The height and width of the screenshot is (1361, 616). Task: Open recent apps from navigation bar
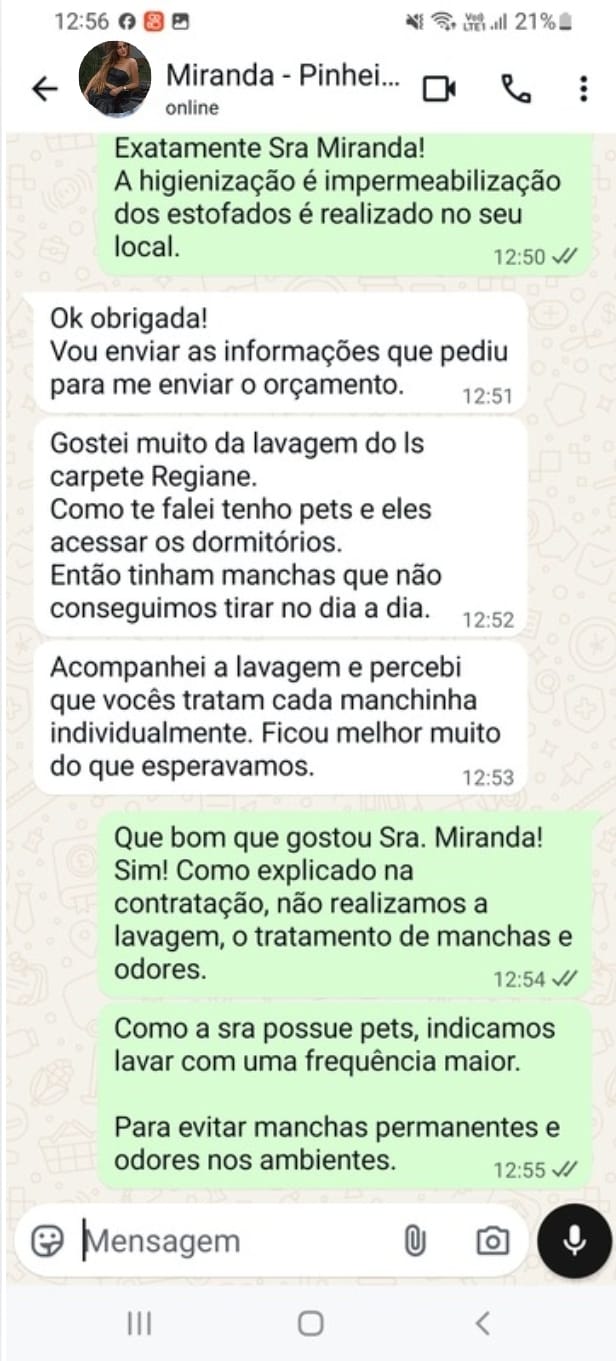[x=139, y=1324]
